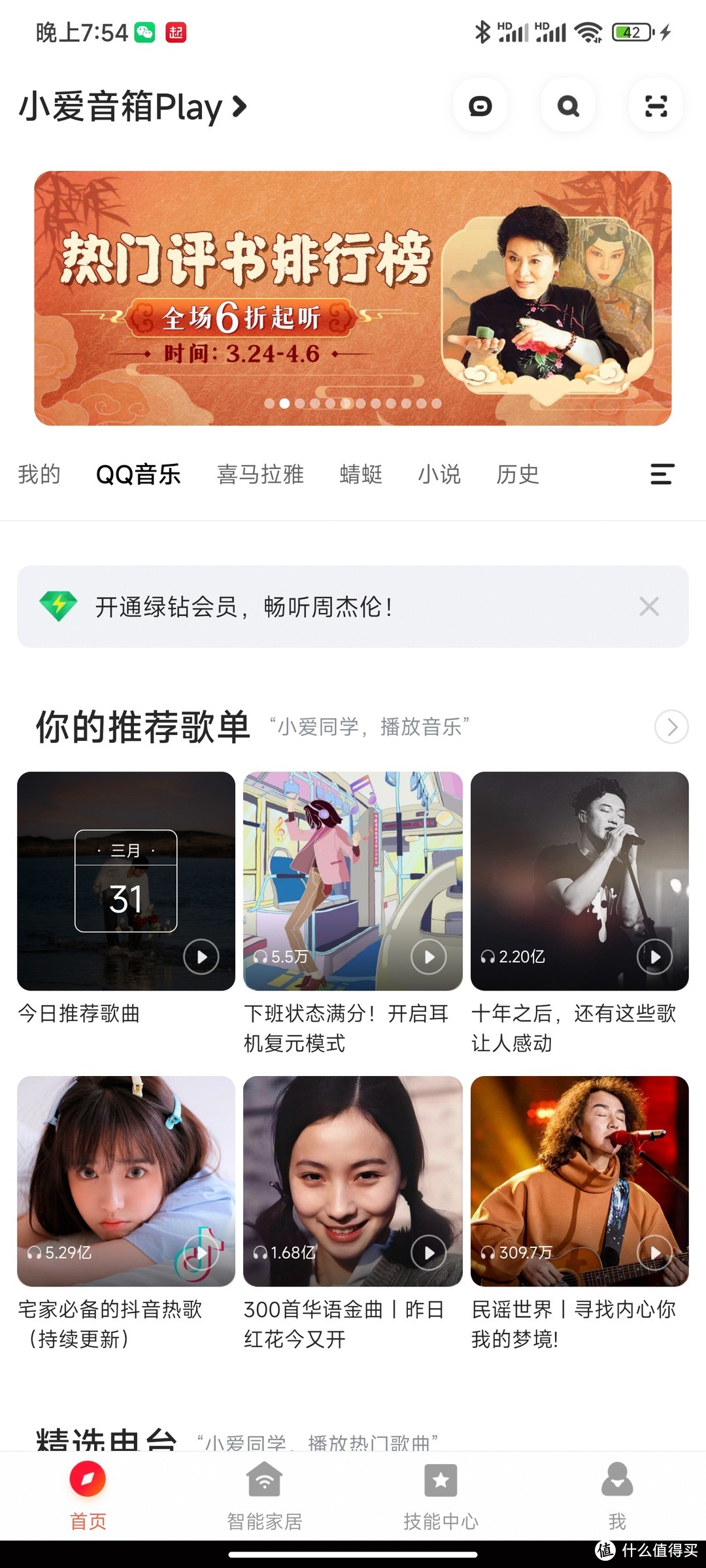Open the 热门评书排行榜 banner
The width and height of the screenshot is (706, 1568).
point(353,298)
